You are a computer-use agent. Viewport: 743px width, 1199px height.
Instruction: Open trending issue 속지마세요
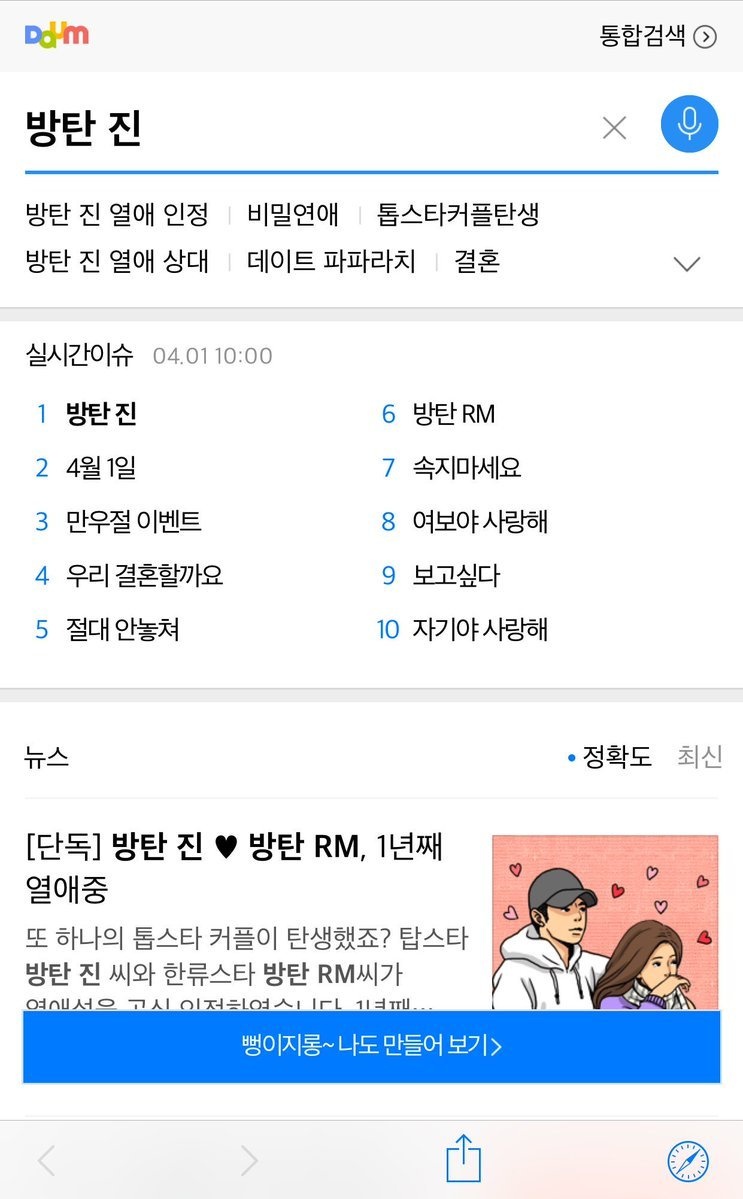pos(466,467)
